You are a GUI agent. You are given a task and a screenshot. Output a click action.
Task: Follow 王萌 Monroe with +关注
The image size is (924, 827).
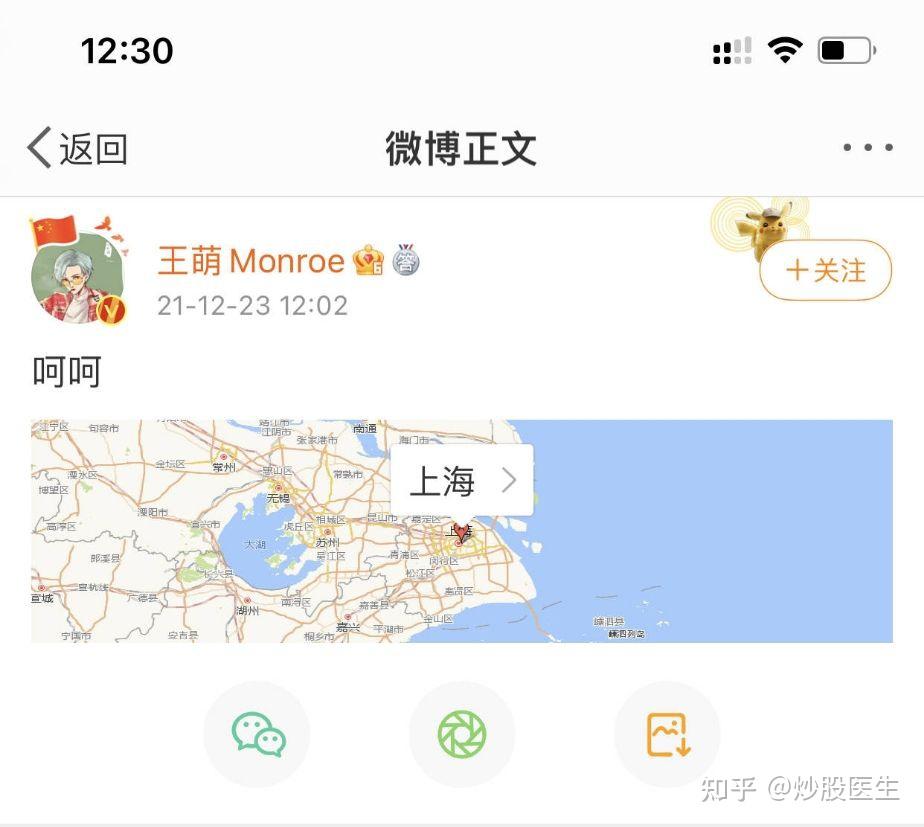[826, 270]
